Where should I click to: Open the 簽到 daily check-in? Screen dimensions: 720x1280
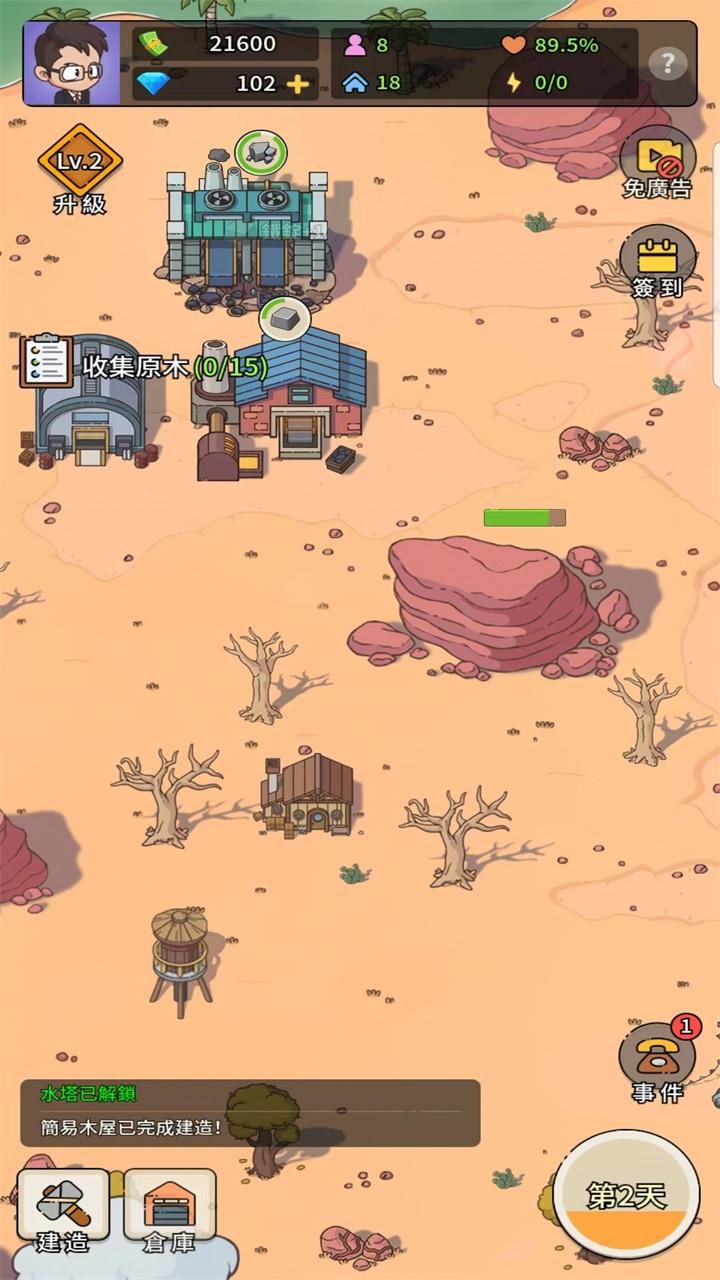(x=657, y=264)
